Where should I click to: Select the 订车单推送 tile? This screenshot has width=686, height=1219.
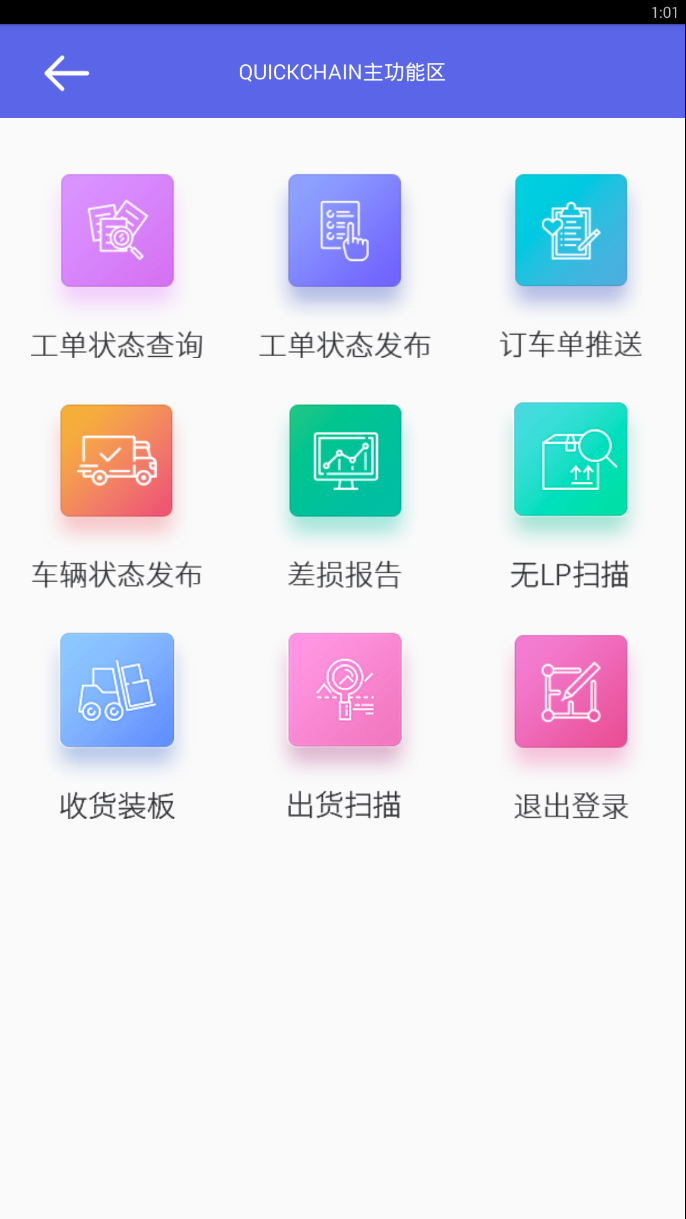[571, 231]
